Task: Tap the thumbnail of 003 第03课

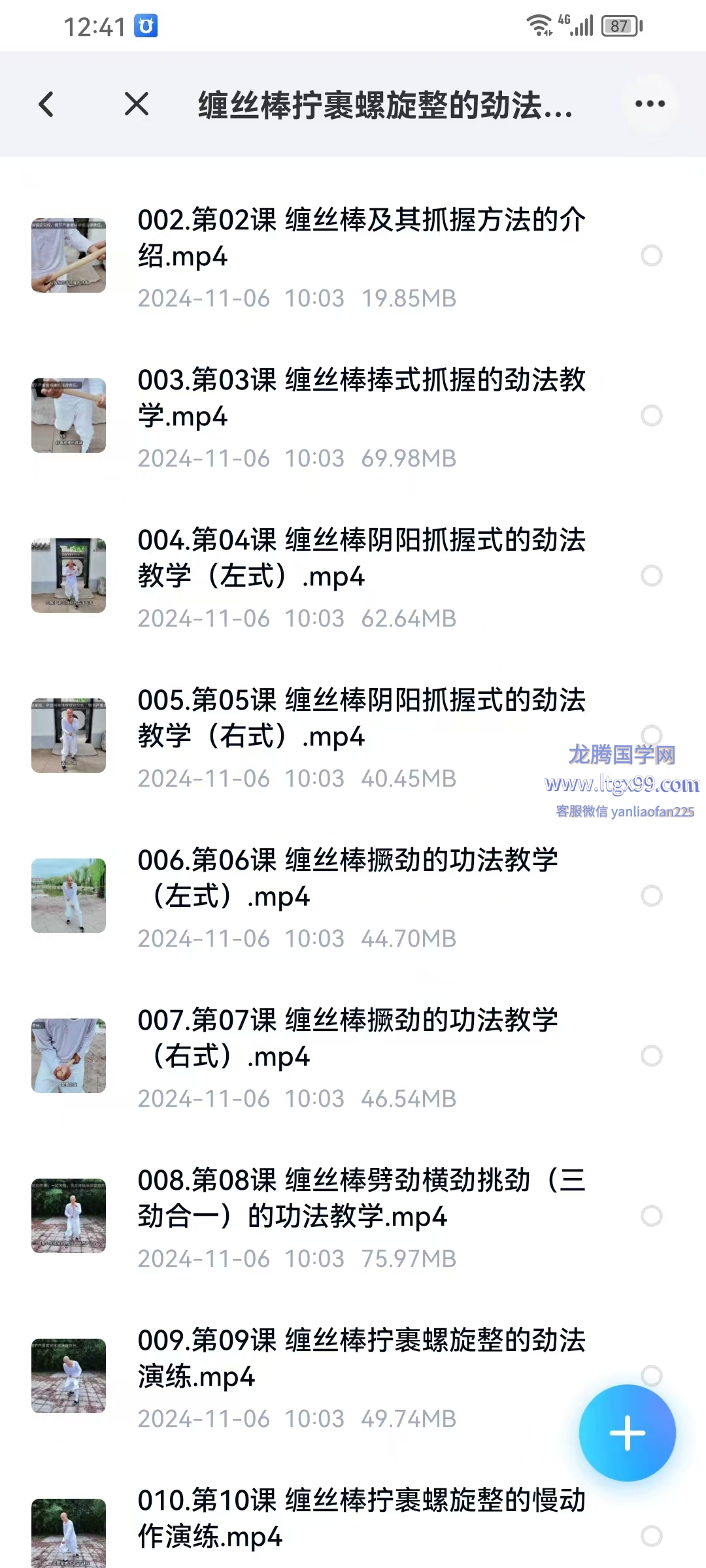Action: [69, 416]
